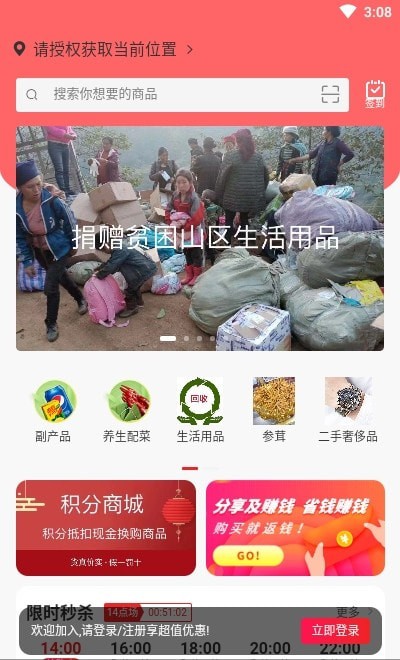This screenshot has width=400, height=660.
Task: Select the 生活用品 category
Action: point(200,410)
